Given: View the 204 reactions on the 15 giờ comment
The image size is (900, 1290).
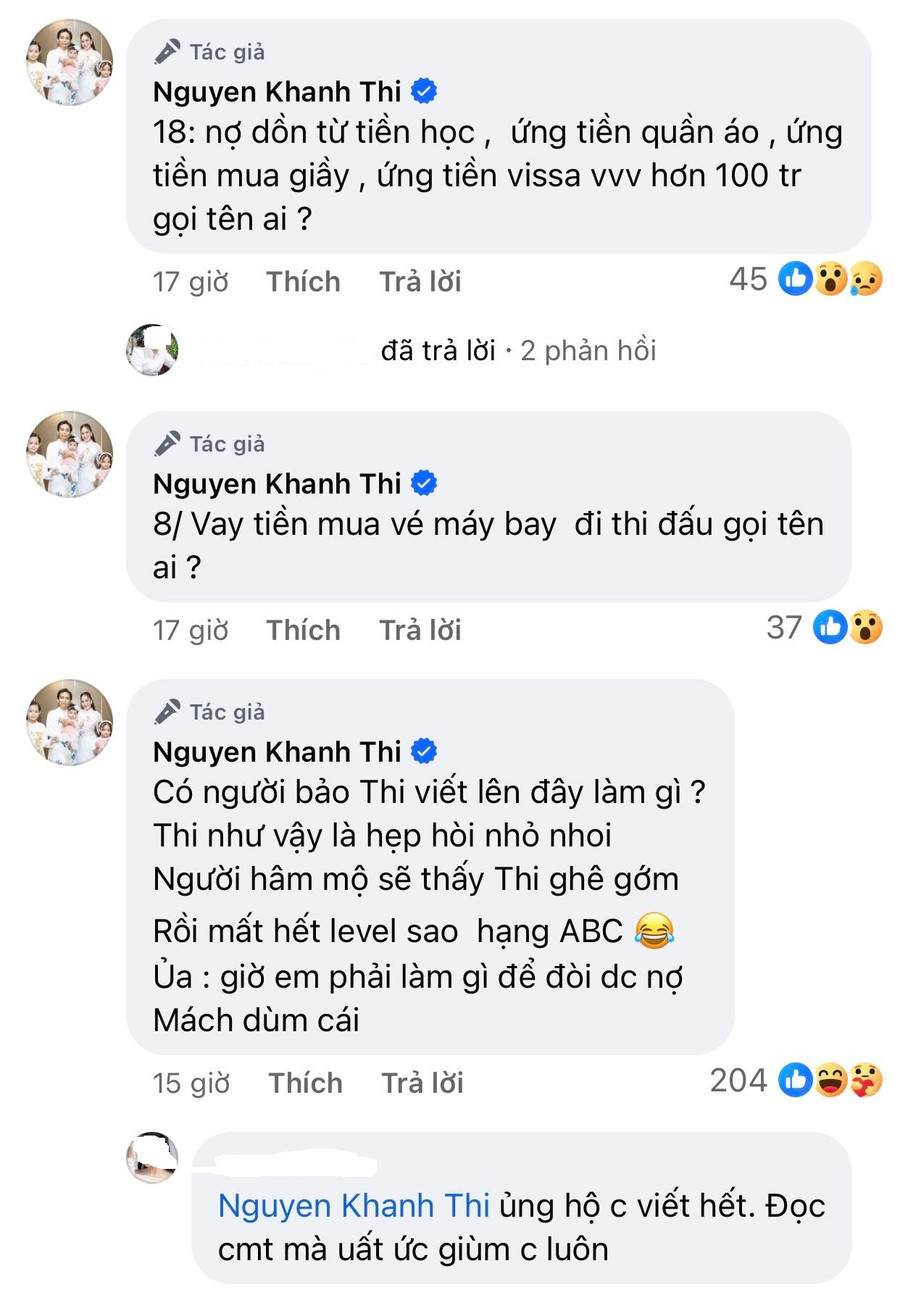Looking at the screenshot, I should click(795, 1081).
